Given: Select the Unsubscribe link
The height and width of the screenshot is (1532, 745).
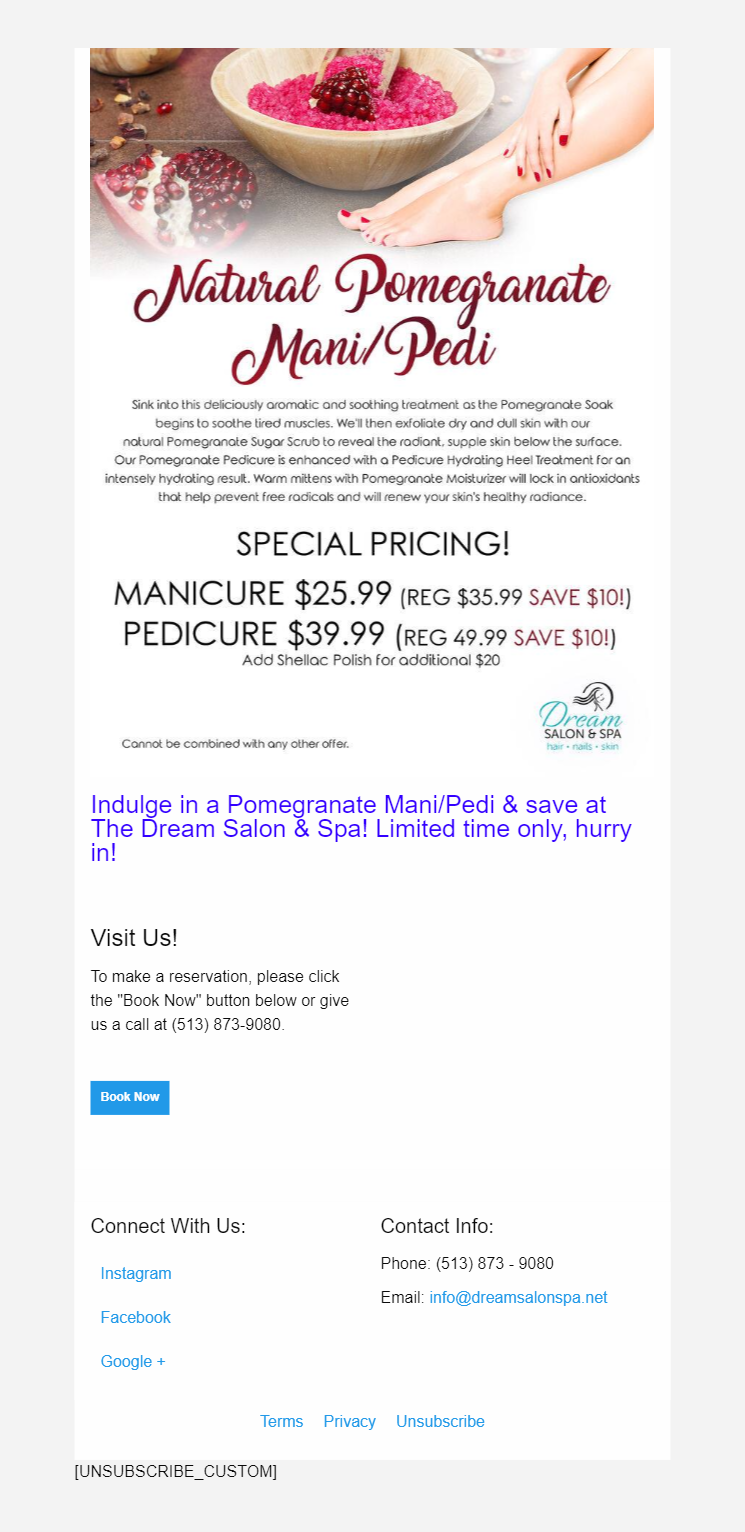Looking at the screenshot, I should (x=440, y=1421).
